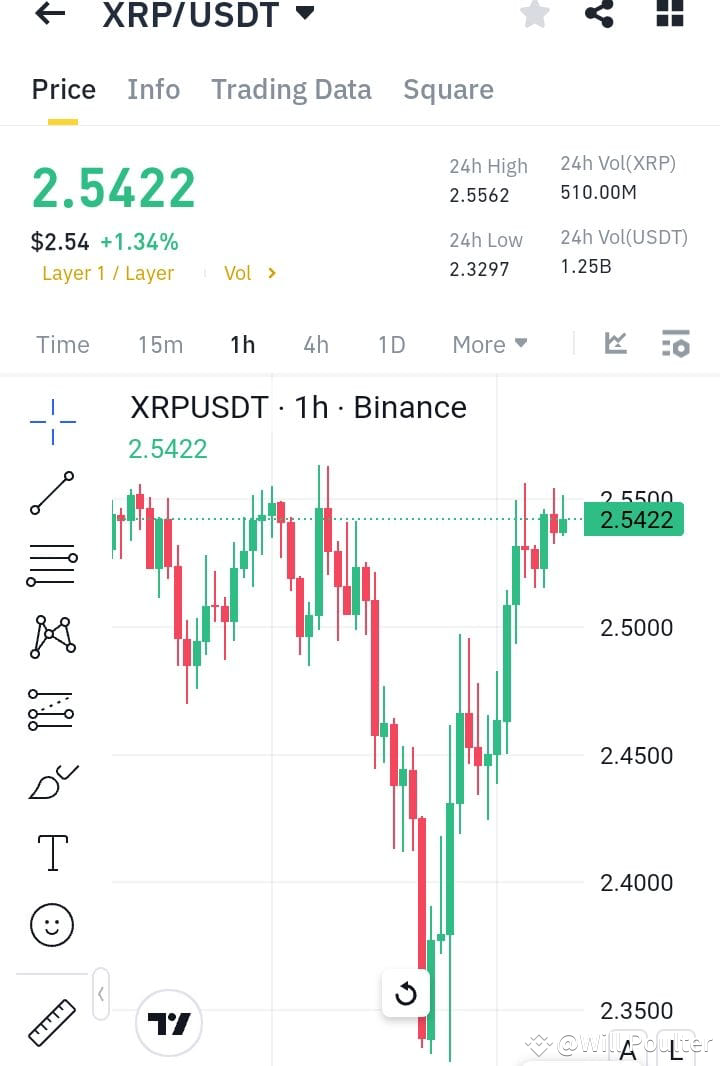Expand the More timeframes dropdown
The height and width of the screenshot is (1066, 720).
pyautogui.click(x=489, y=344)
